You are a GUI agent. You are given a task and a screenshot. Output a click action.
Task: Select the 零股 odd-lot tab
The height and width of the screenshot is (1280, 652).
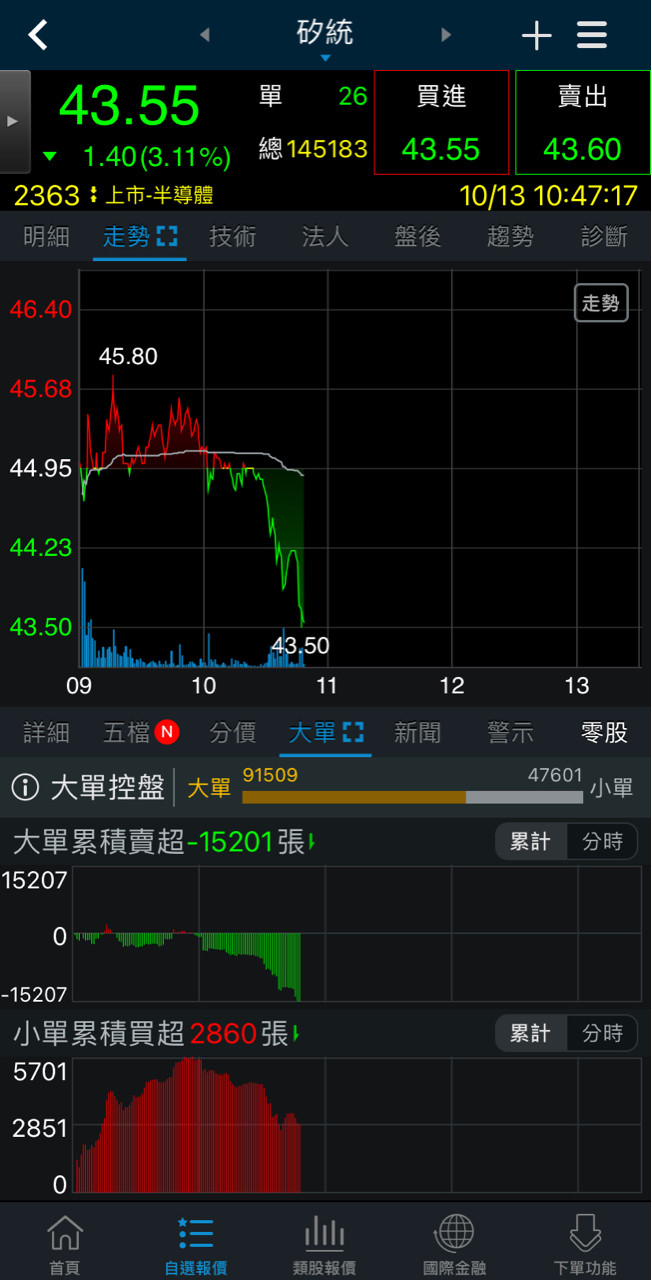[604, 733]
